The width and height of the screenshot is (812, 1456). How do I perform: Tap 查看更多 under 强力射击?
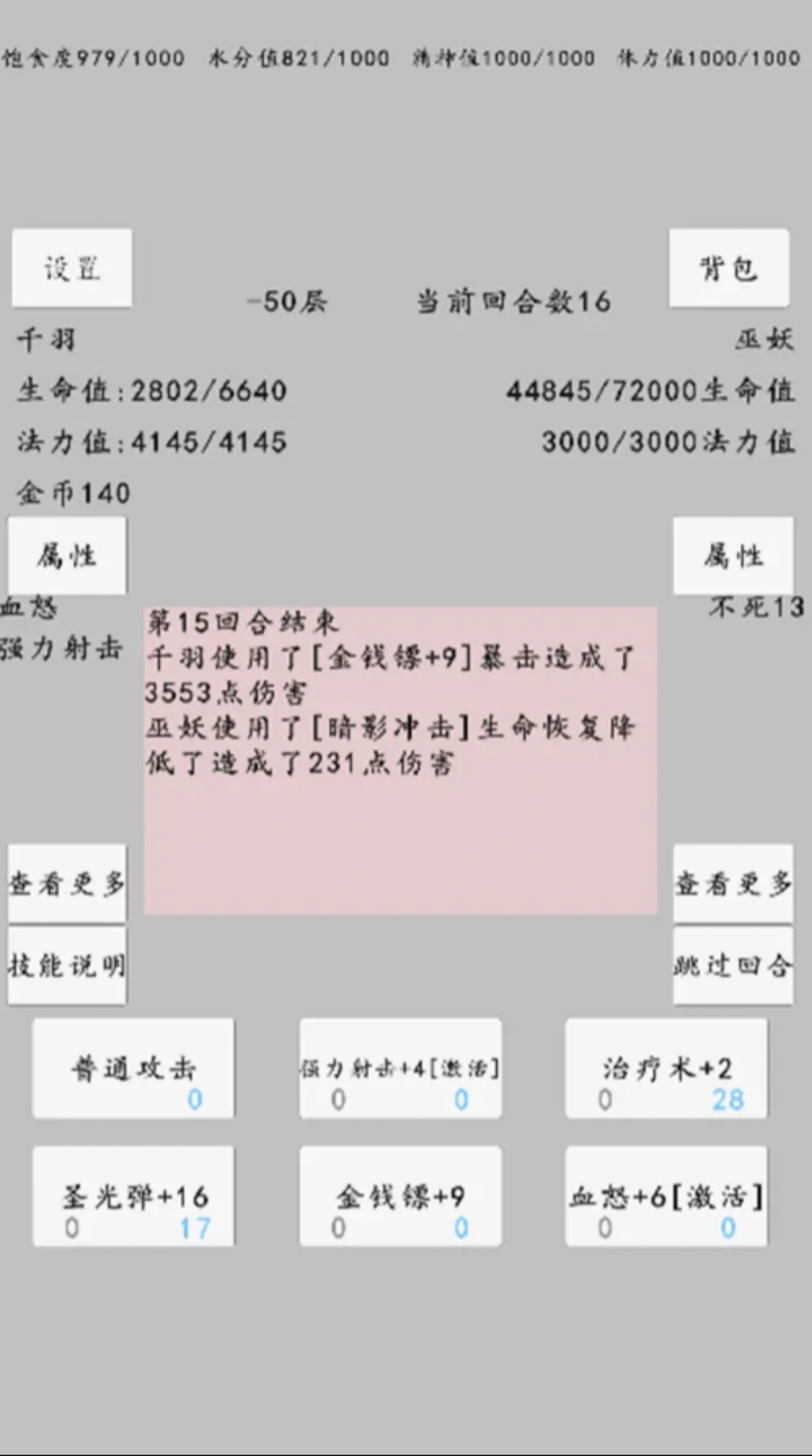point(67,883)
